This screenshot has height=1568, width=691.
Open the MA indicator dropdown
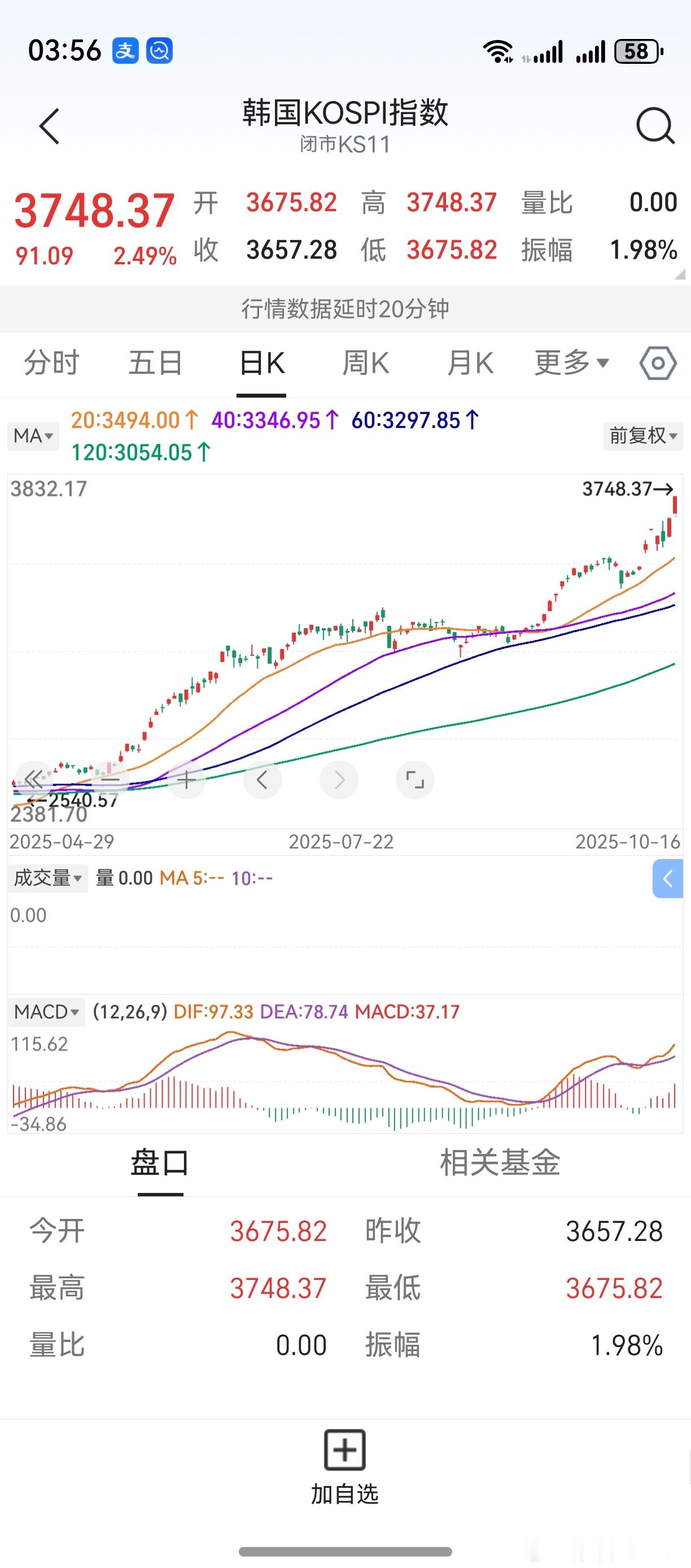pos(33,436)
